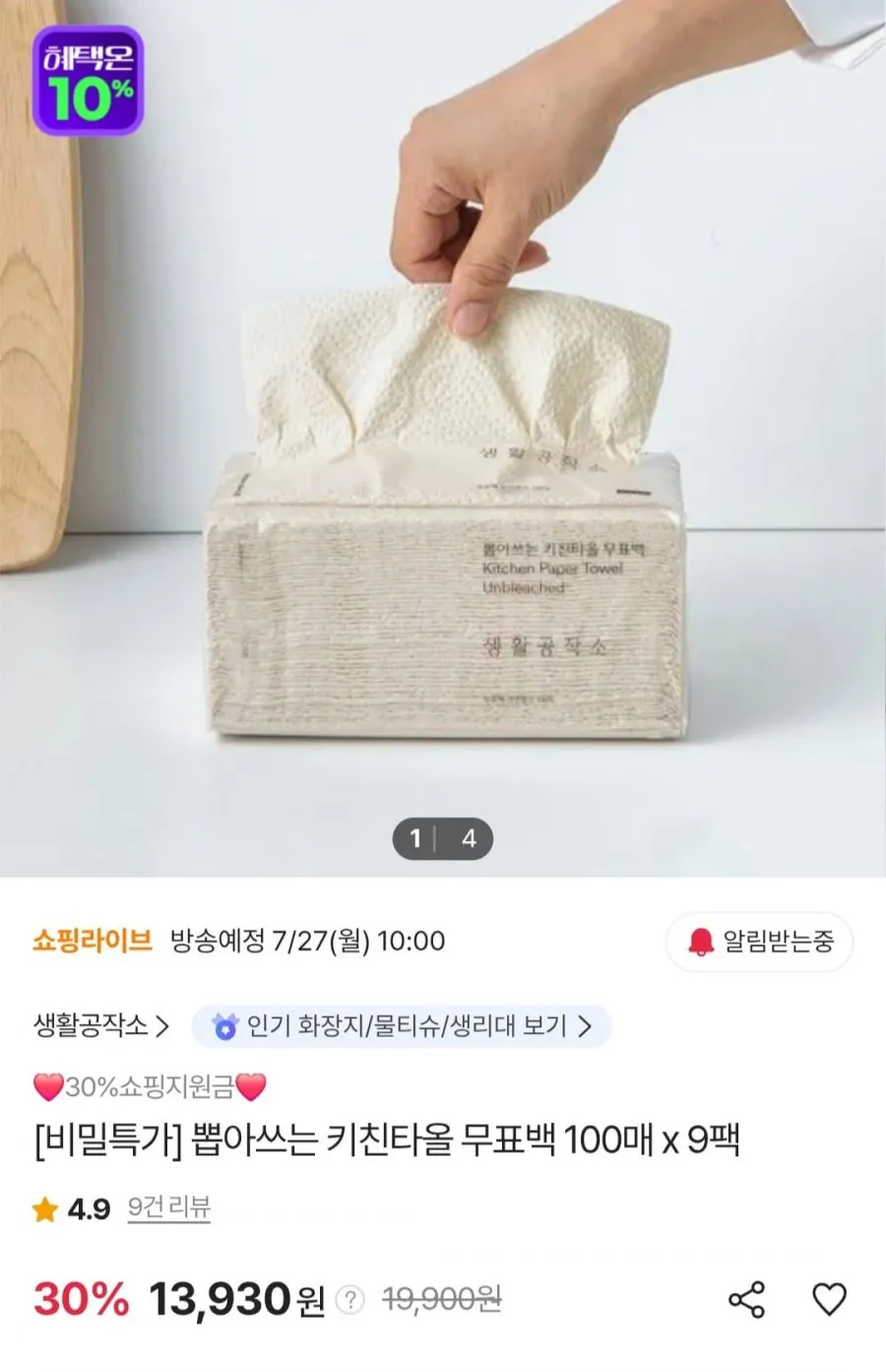This screenshot has width=886, height=1372.
Task: Tap the price info question mark
Action: 349,1300
